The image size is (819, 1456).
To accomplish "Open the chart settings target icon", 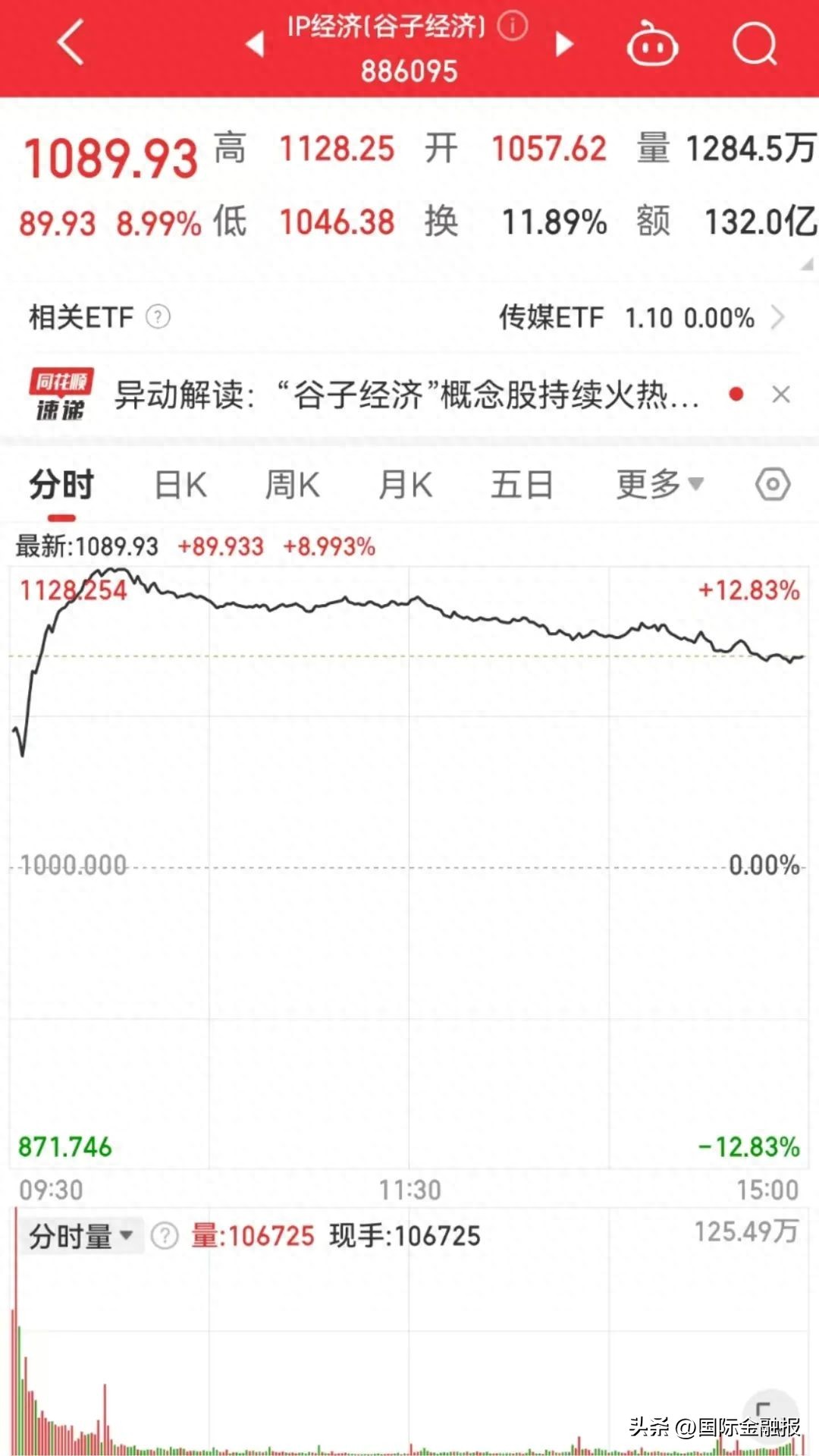I will tap(772, 486).
